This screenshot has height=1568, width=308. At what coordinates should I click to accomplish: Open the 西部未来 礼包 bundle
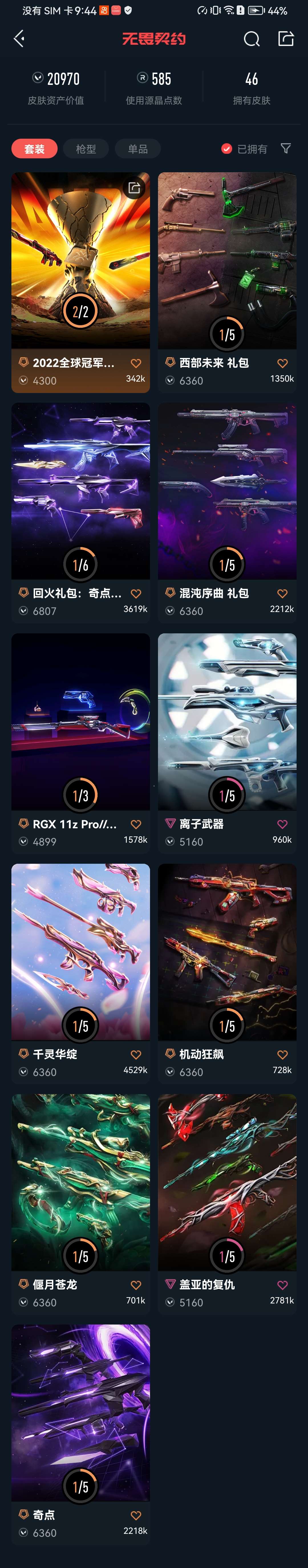[x=227, y=262]
